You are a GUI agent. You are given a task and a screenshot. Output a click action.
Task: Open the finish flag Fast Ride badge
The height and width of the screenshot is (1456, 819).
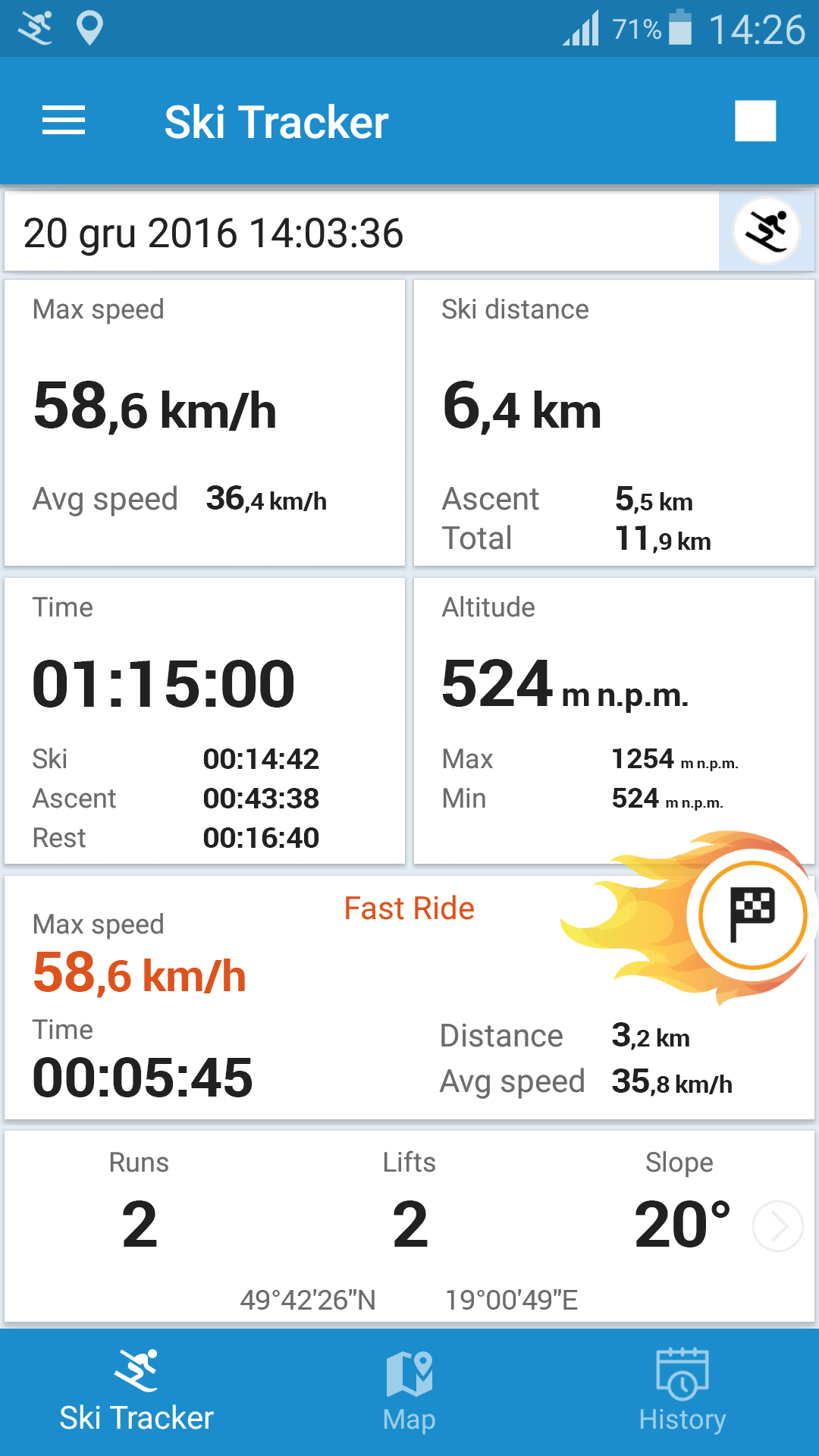click(x=752, y=915)
